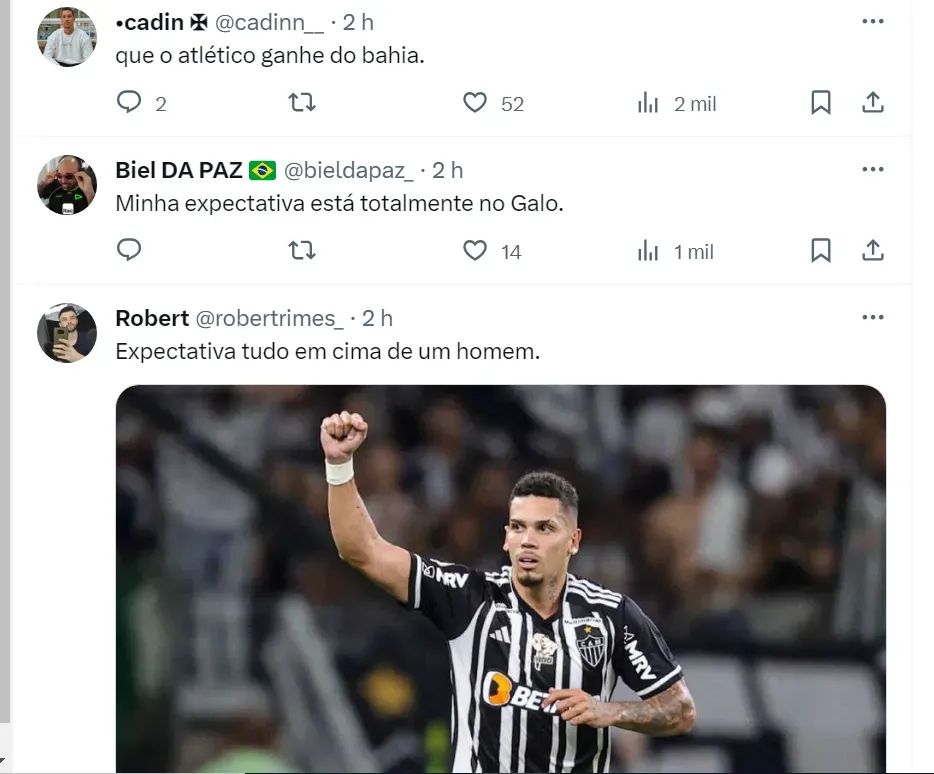Like Biel DA PAZ's tweet
Image resolution: width=934 pixels, height=774 pixels.
coord(475,250)
